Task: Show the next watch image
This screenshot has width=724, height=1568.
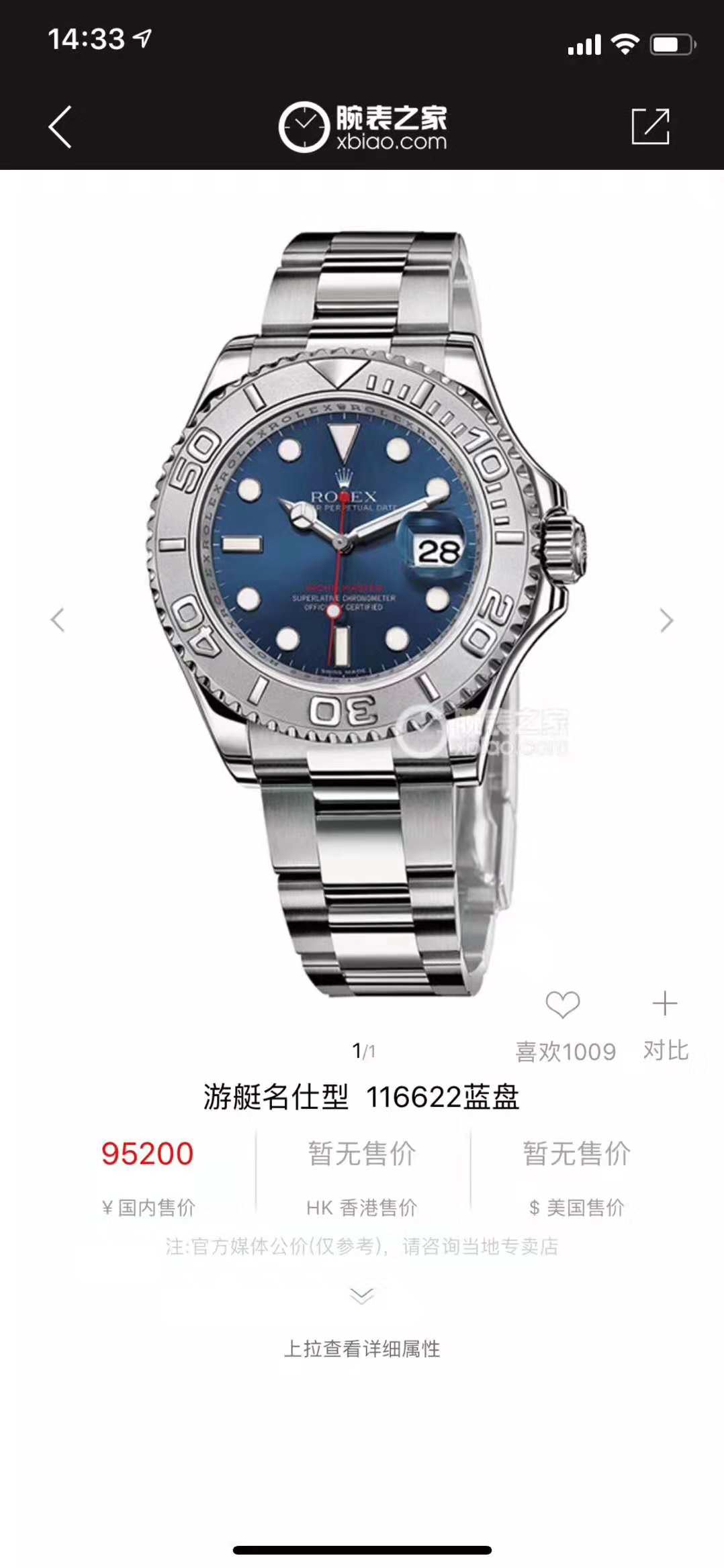Action: tap(666, 620)
